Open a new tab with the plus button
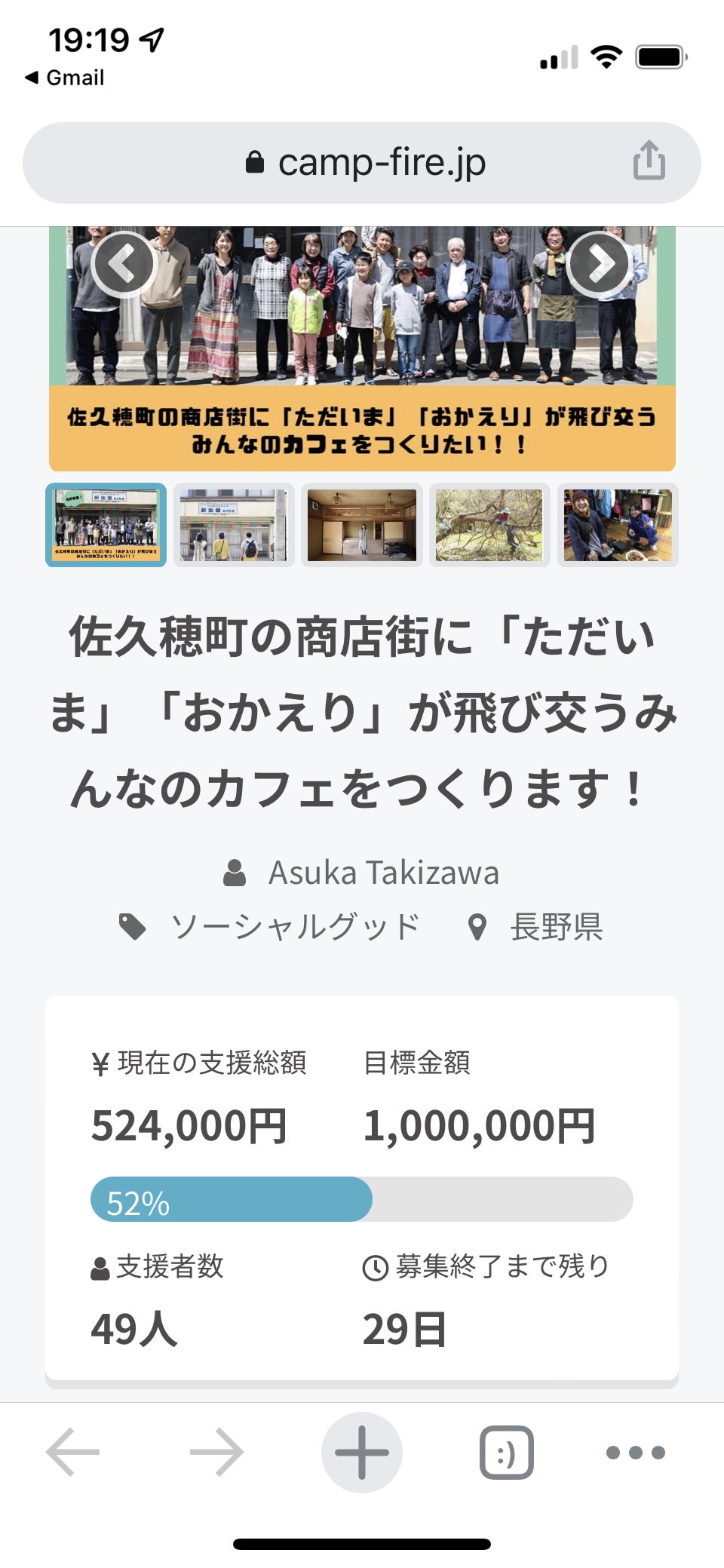This screenshot has height=1568, width=724. click(x=362, y=1452)
